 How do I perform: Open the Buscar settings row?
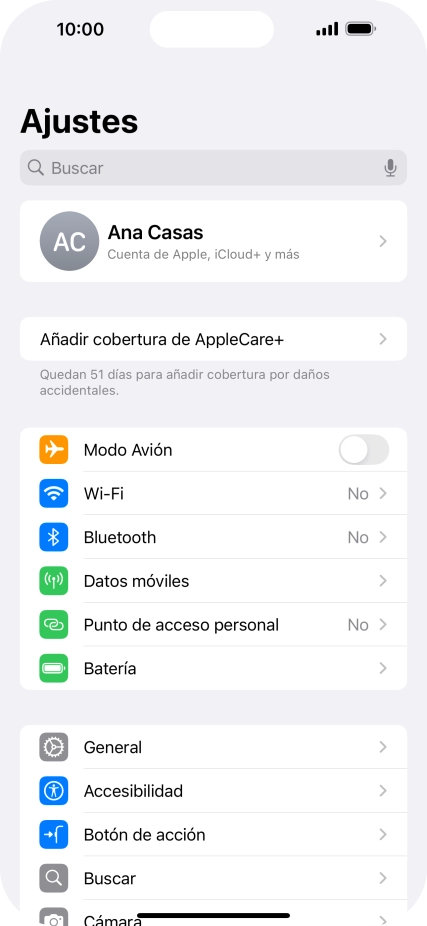pos(213,878)
